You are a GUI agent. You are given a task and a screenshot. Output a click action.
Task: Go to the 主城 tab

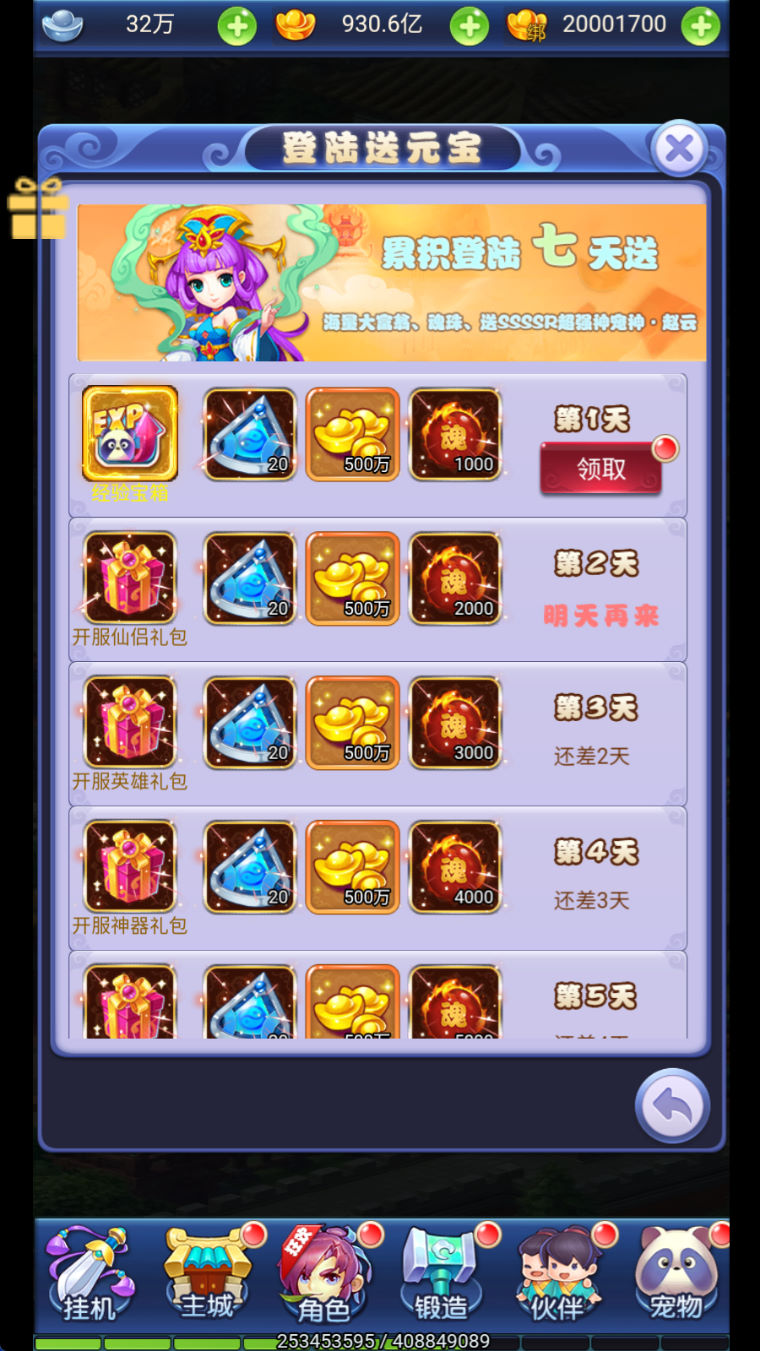[x=208, y=1274]
